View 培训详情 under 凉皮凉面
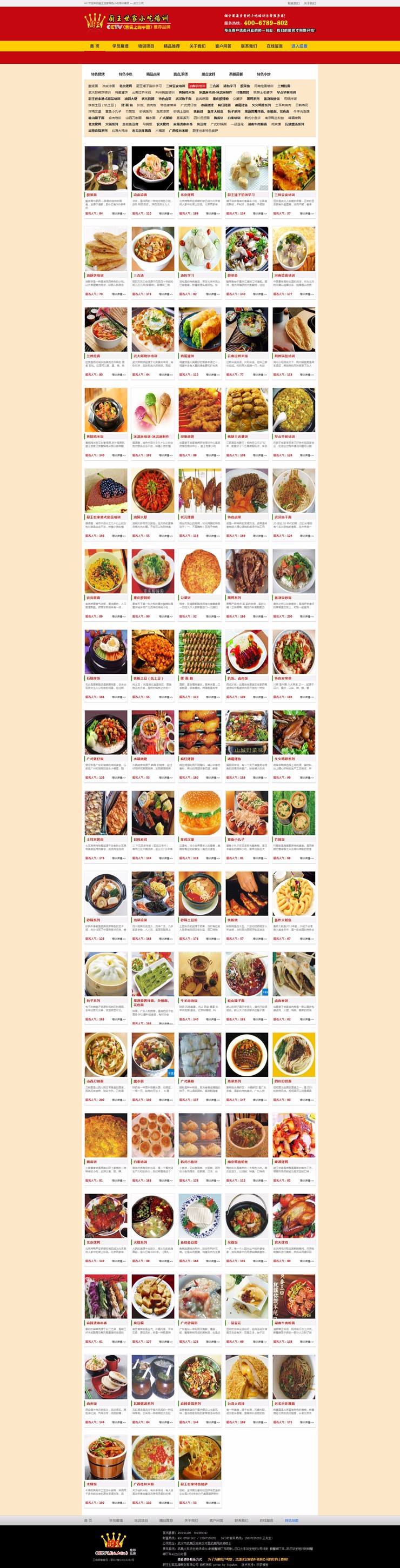 coord(165,213)
